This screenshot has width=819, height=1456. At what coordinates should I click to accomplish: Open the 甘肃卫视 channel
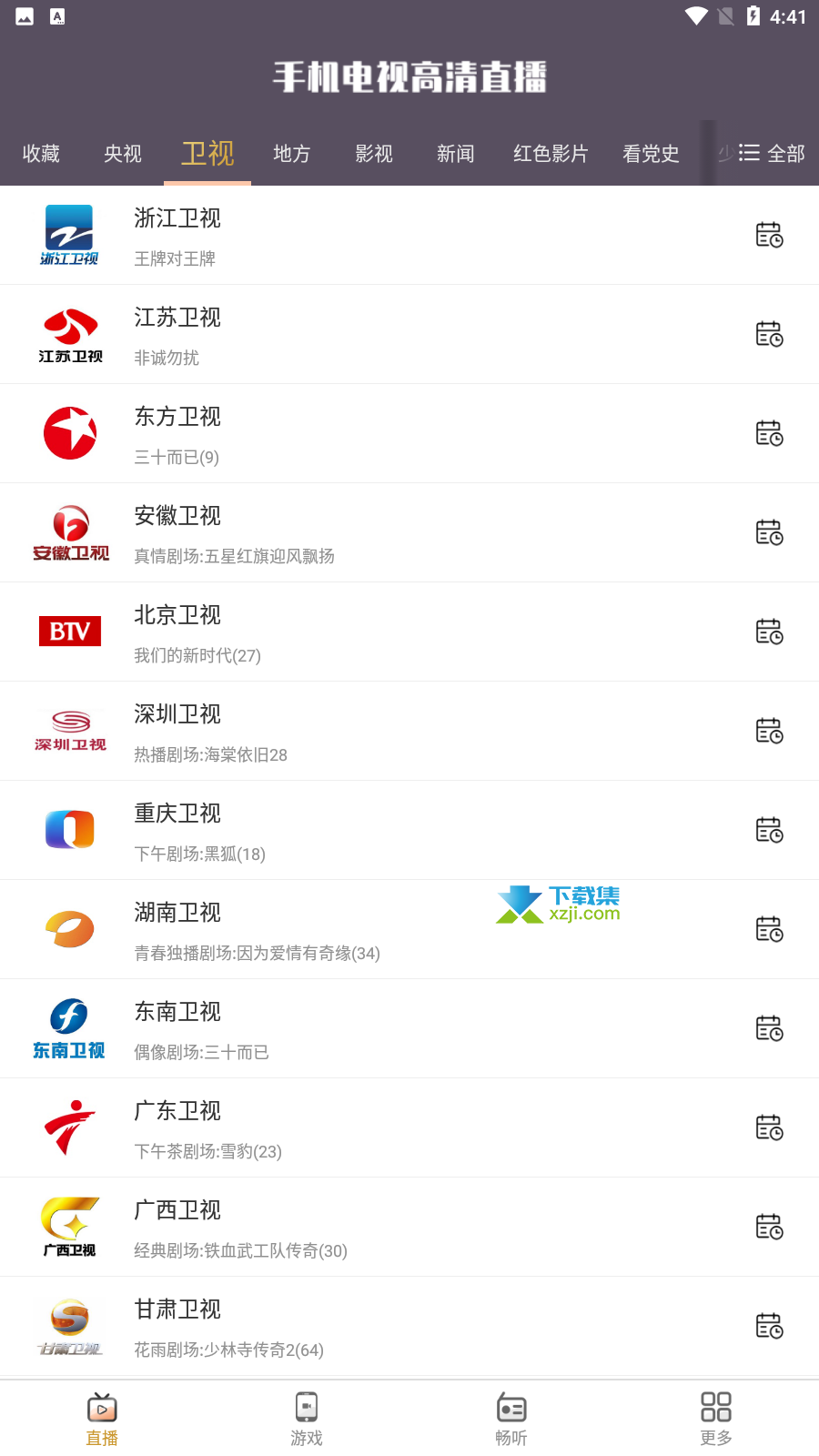[x=409, y=1326]
